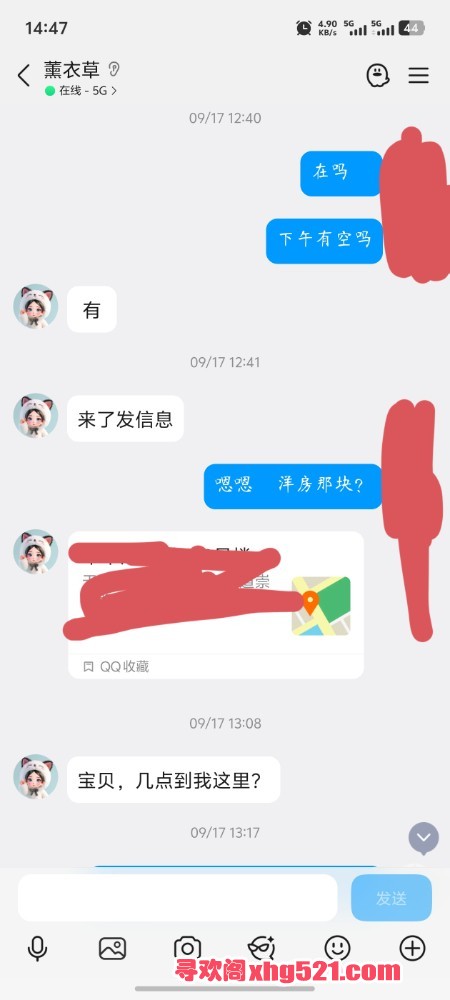Open the shared location card
The height and width of the screenshot is (1000, 450).
coord(215,604)
